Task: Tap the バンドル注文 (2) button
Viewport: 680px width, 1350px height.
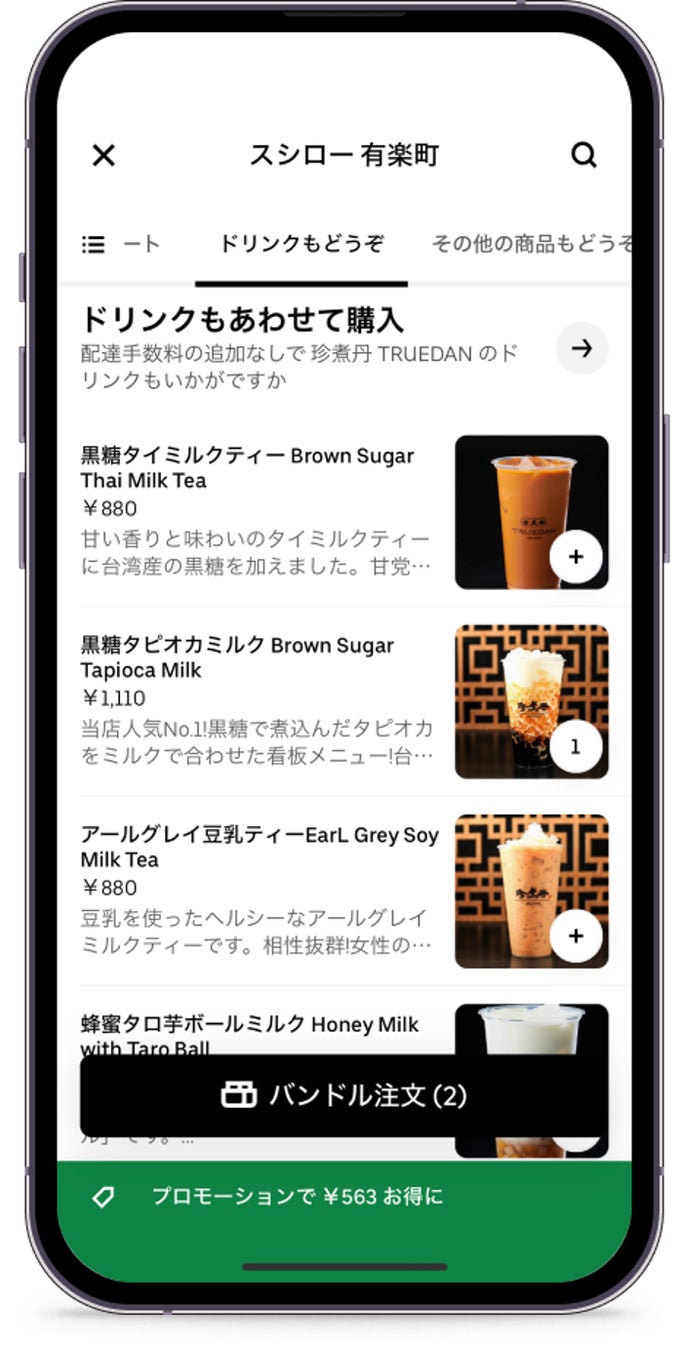Action: click(343, 1096)
